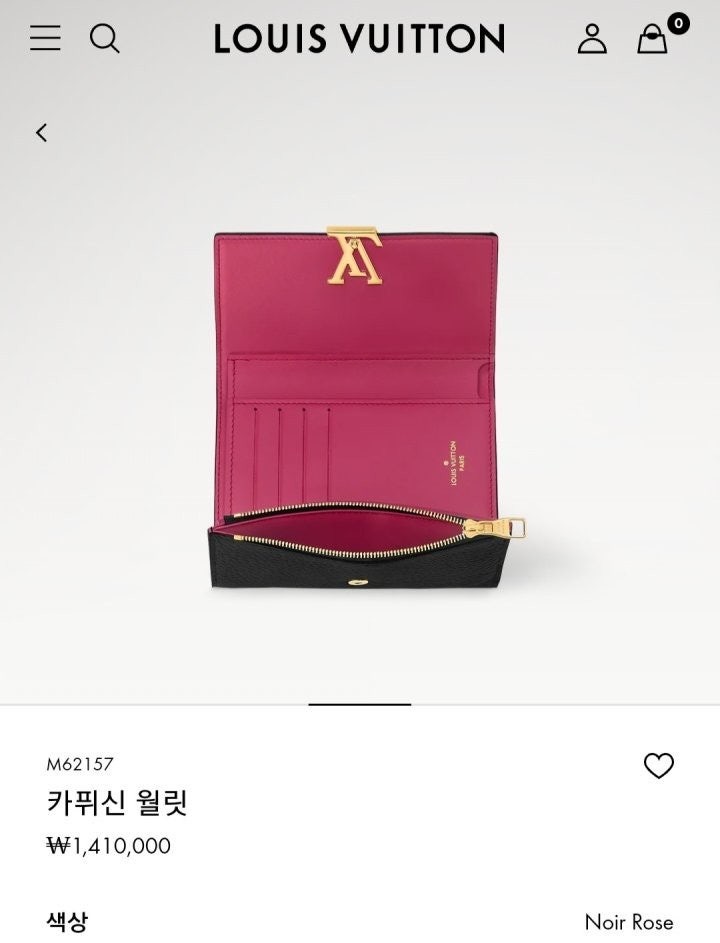
Task: Open the shopping bag
Action: tap(653, 38)
